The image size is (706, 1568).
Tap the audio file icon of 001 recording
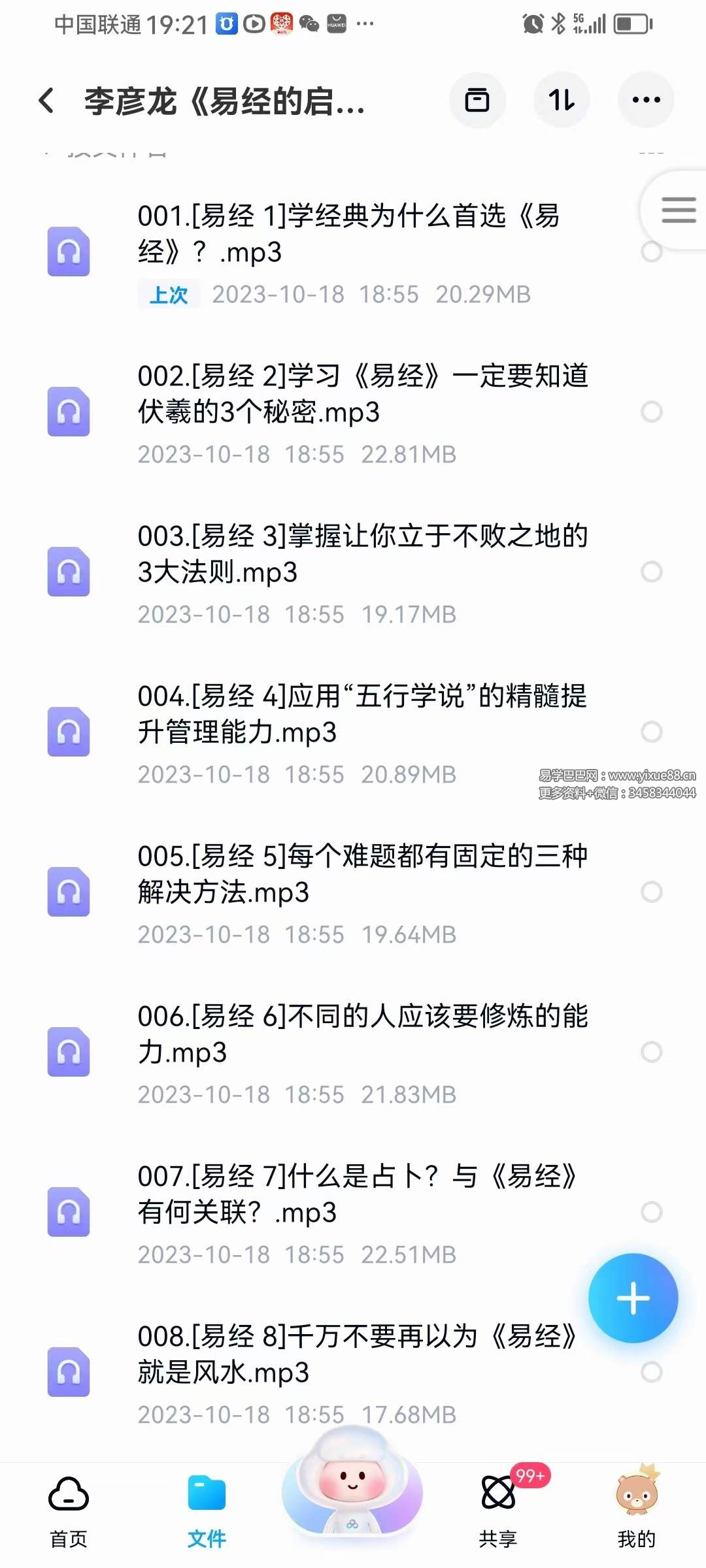[69, 250]
